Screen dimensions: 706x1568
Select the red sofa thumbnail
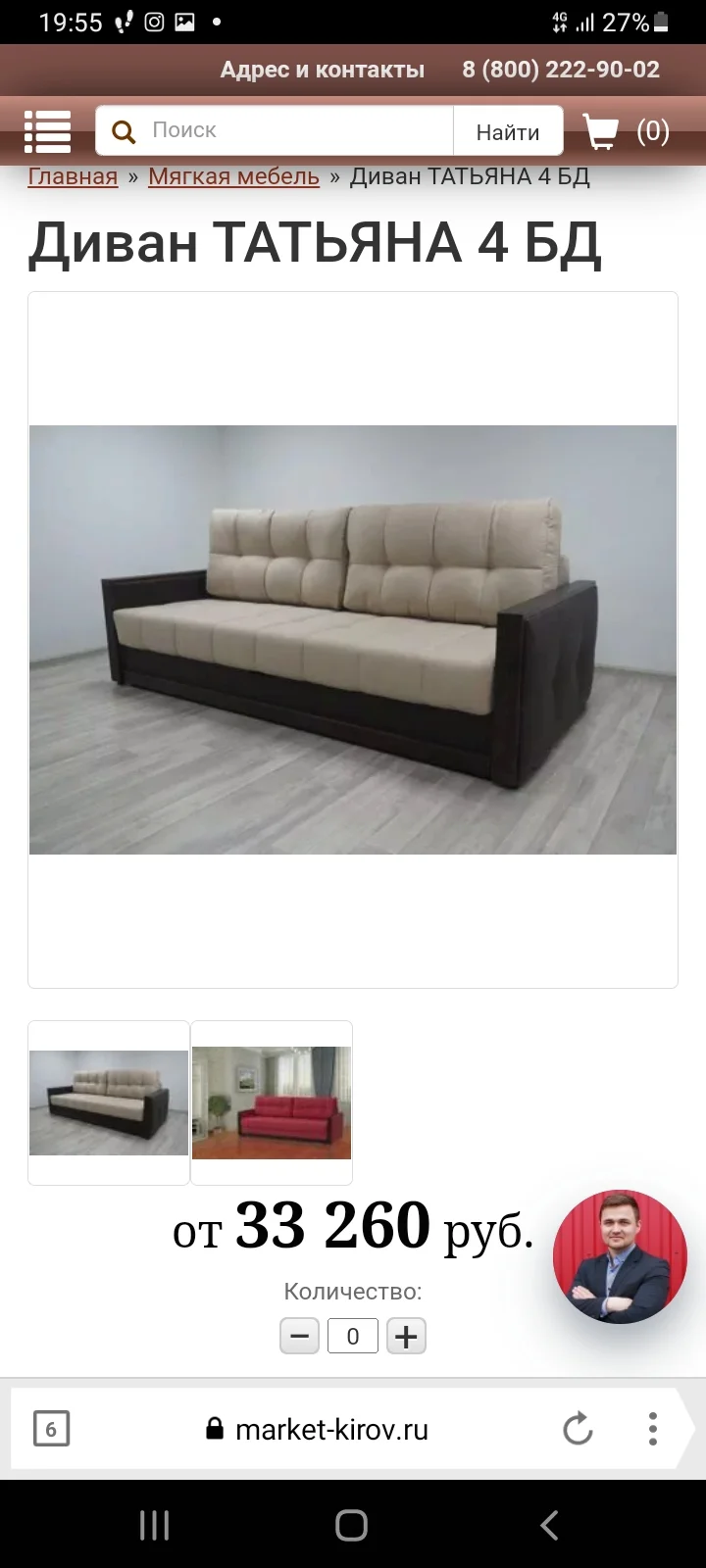click(272, 1101)
